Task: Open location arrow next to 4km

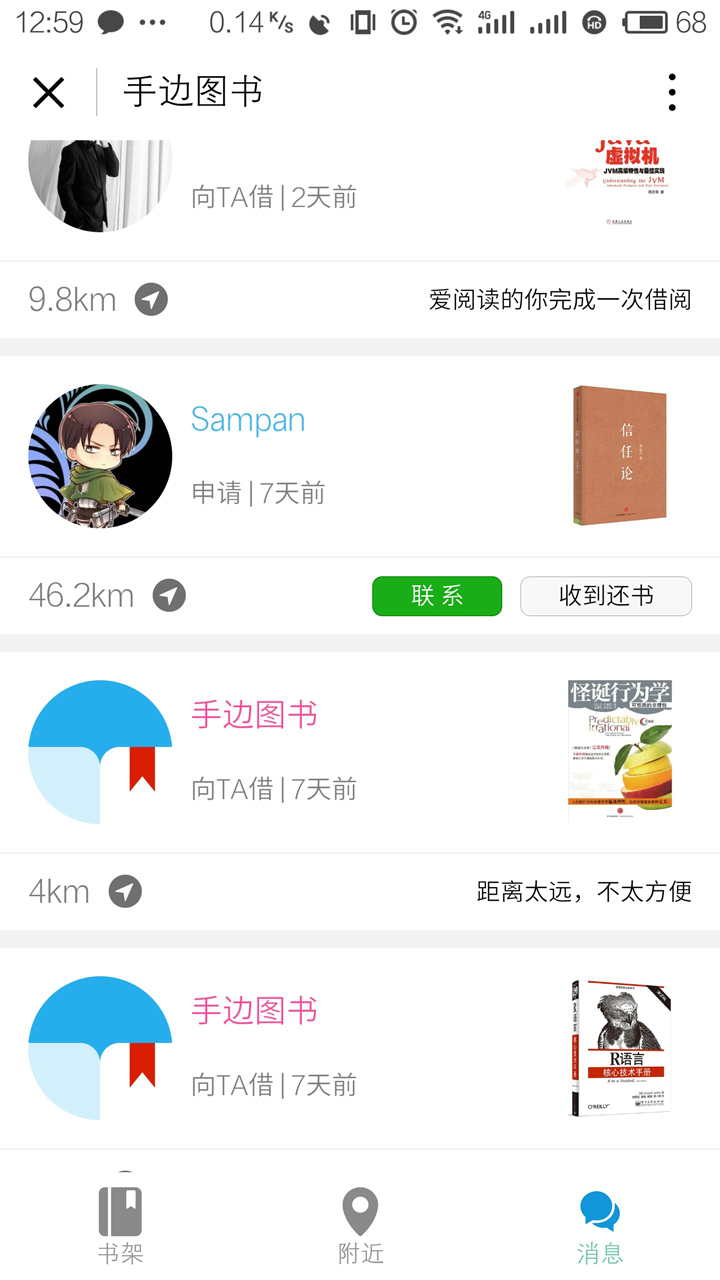Action: pos(125,891)
